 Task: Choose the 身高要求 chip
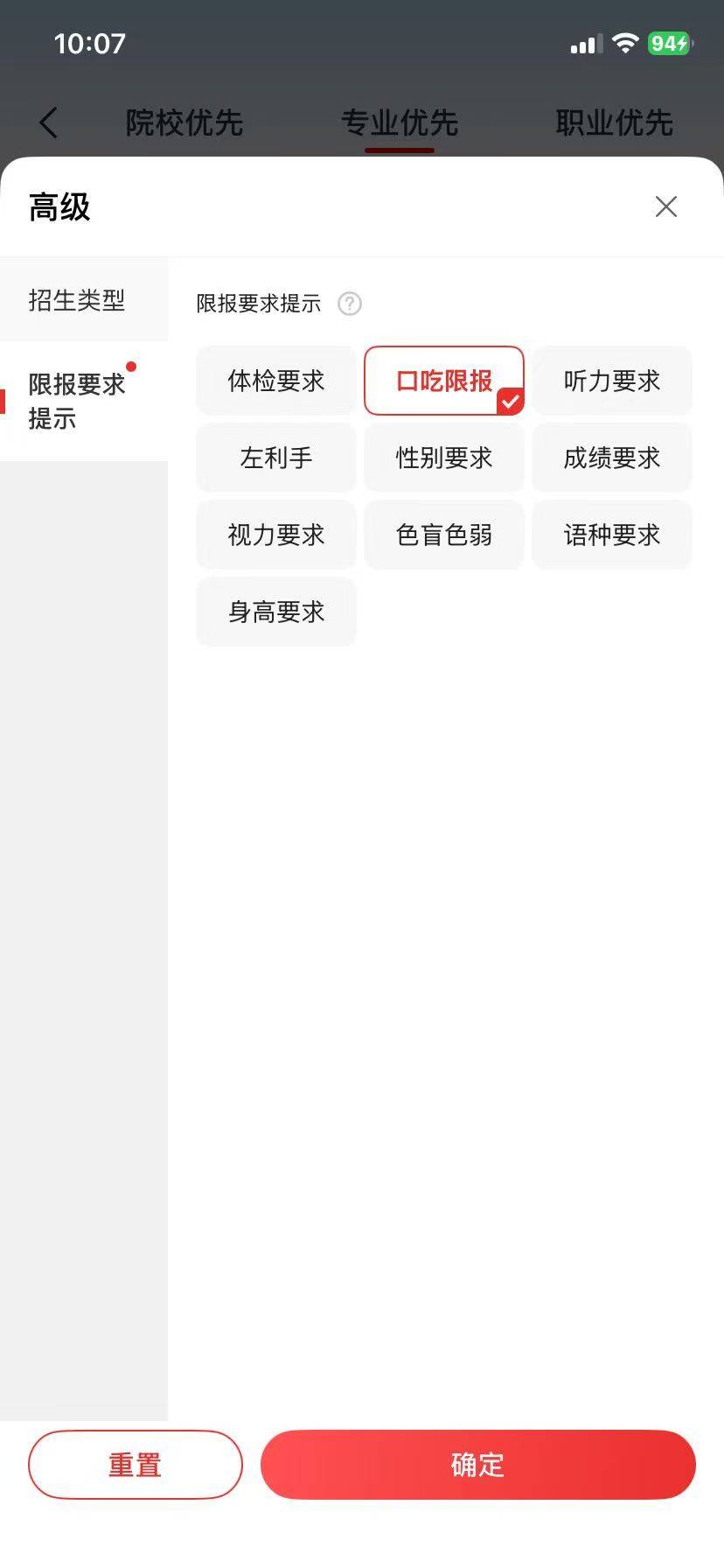[x=276, y=612]
